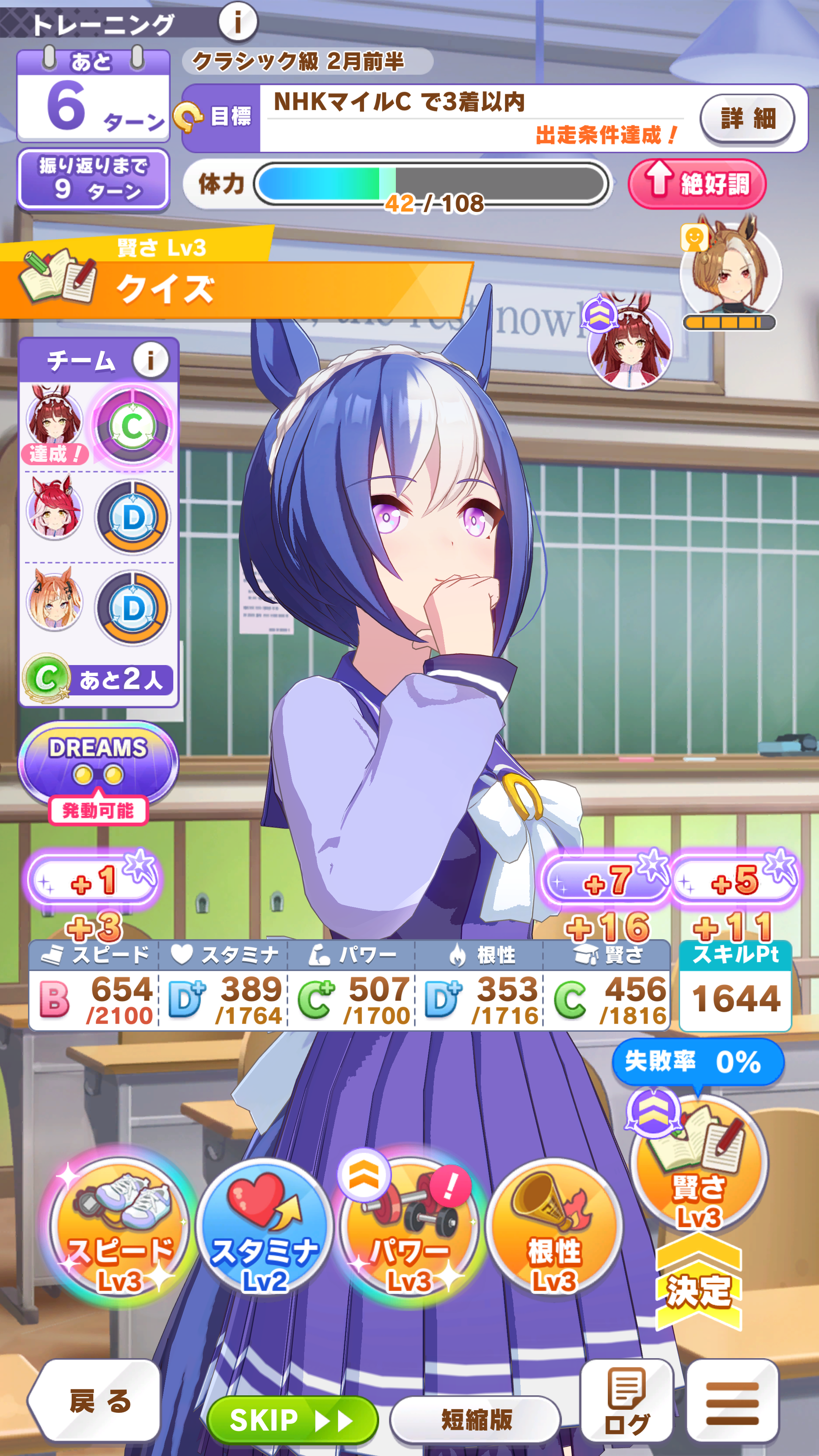This screenshot has height=1456, width=819.
Task: Open the チーム info icon
Action: tap(151, 360)
